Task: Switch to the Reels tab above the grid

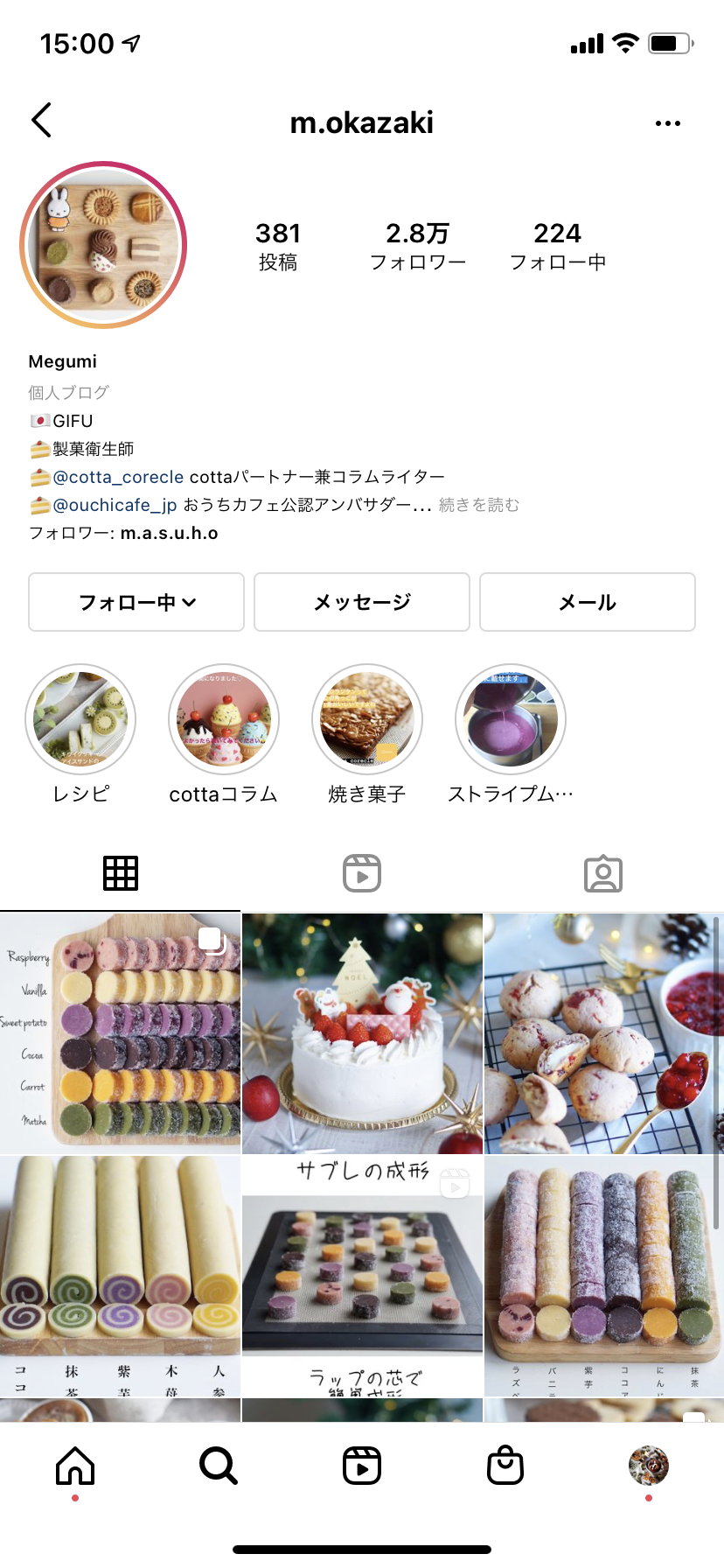Action: pos(362,873)
